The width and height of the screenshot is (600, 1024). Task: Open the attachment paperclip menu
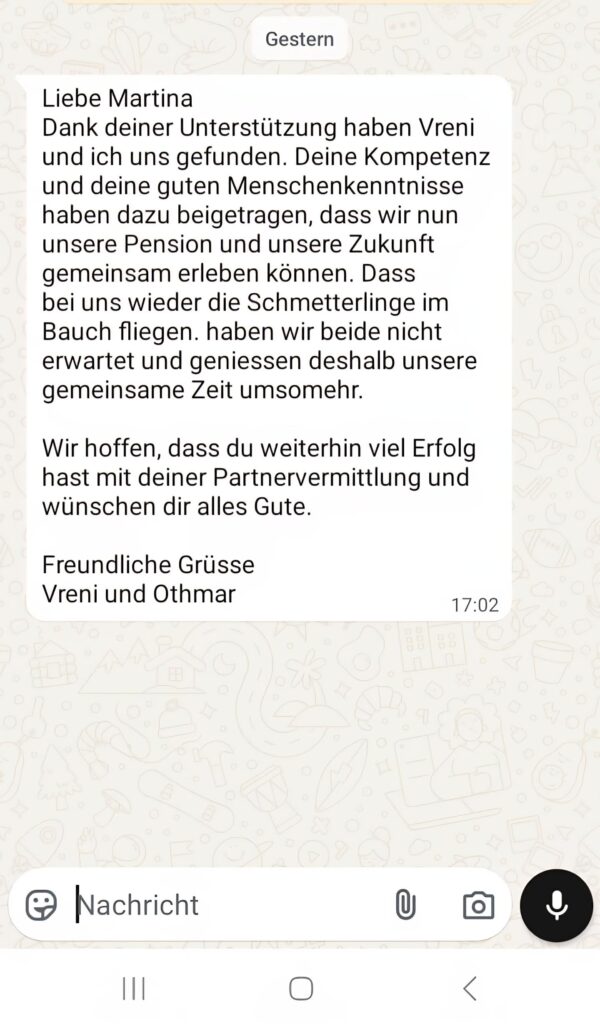click(405, 905)
